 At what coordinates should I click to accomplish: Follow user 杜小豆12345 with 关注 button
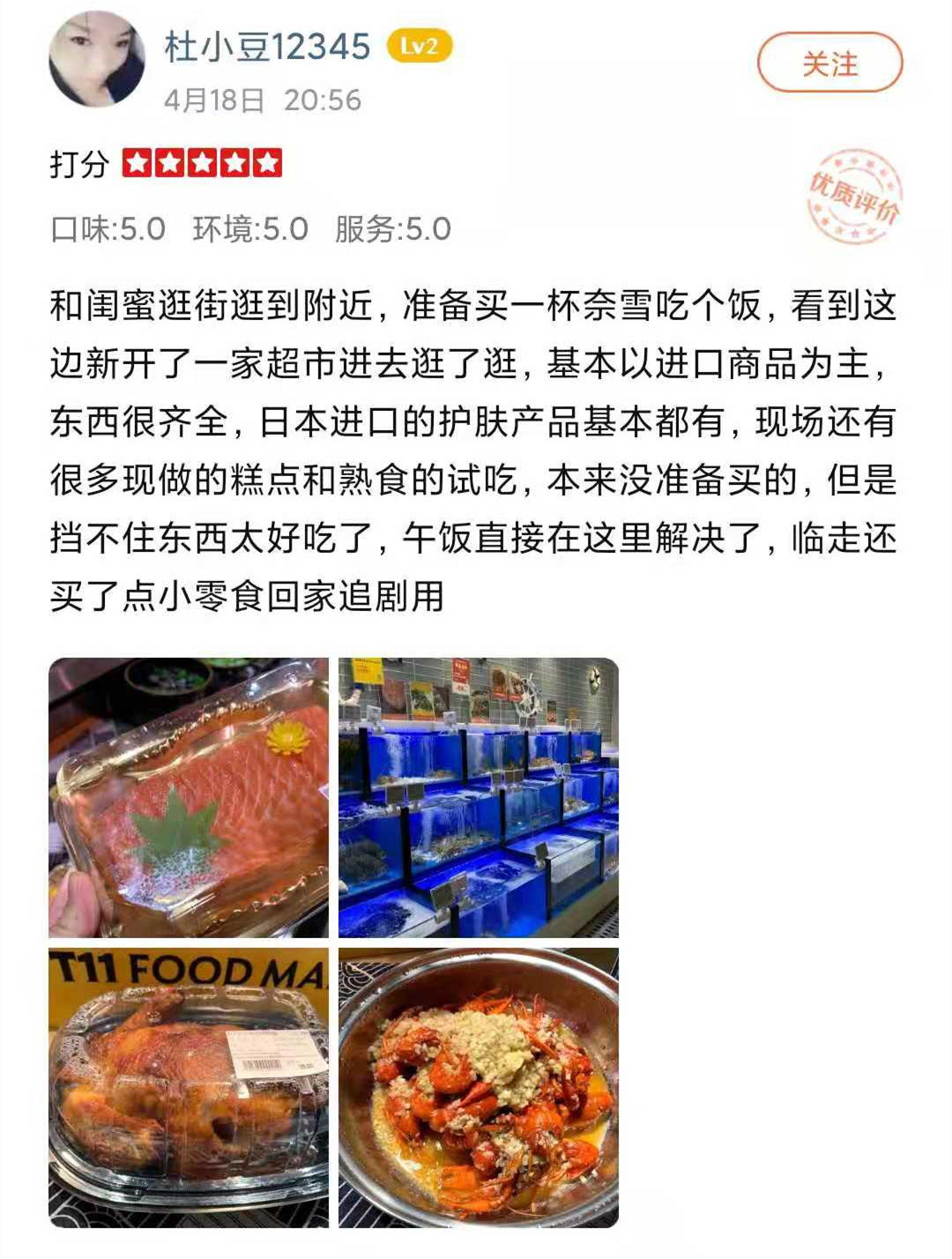(829, 63)
